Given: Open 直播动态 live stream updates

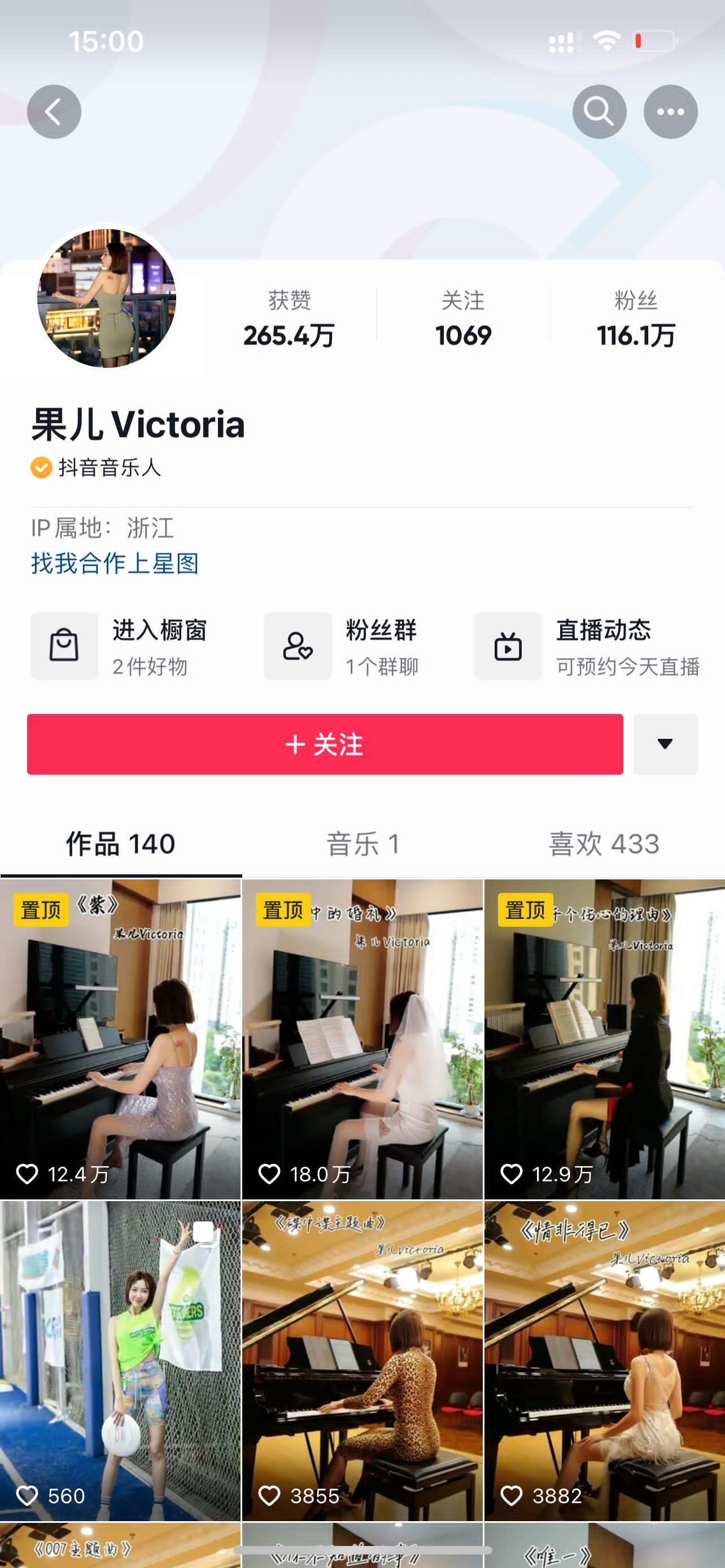Looking at the screenshot, I should 587,646.
